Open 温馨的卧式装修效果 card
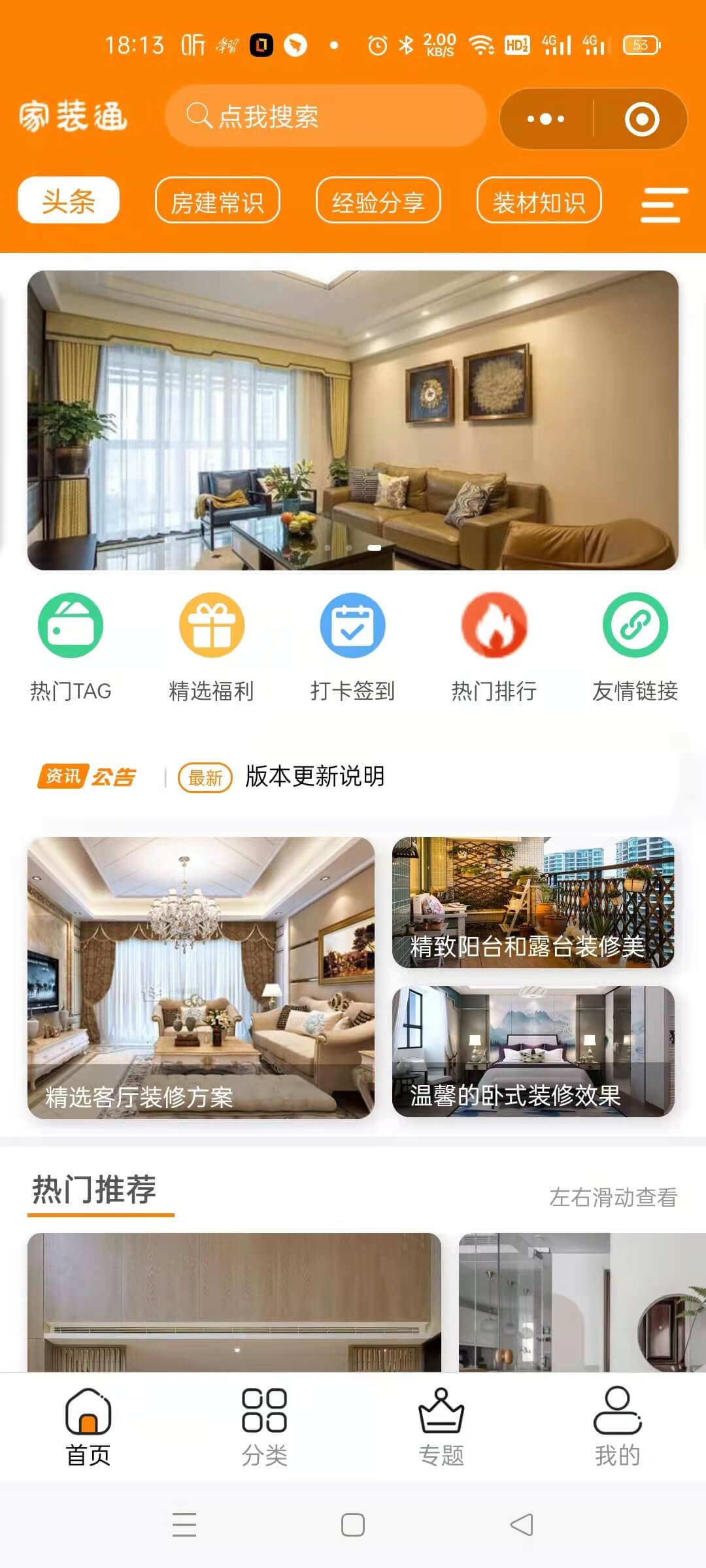Screen dimensions: 706x1568 tap(533, 1051)
